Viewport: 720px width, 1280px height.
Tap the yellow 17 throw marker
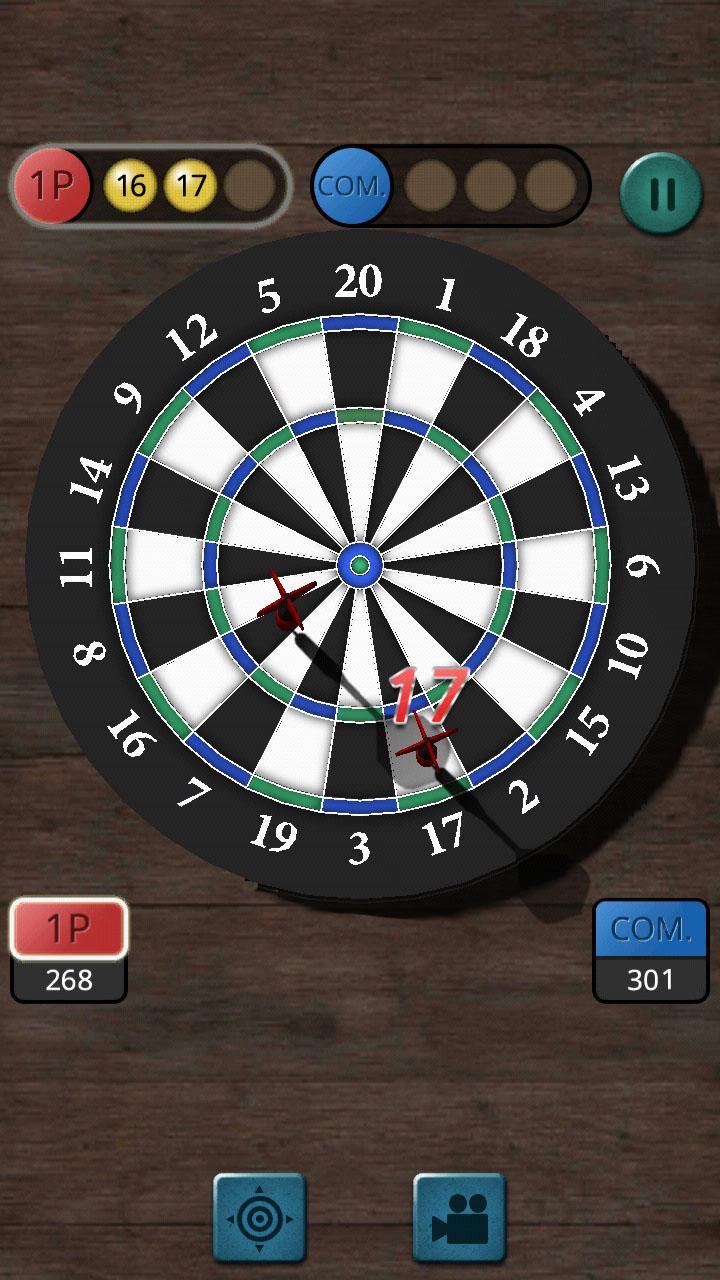point(194,185)
